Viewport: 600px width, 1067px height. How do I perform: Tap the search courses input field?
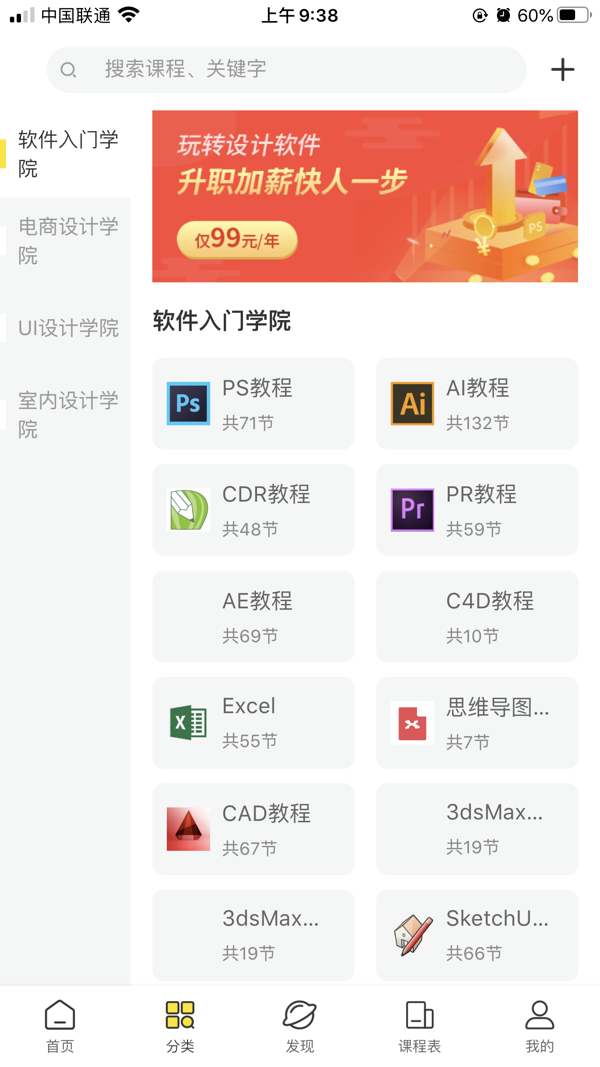[285, 70]
